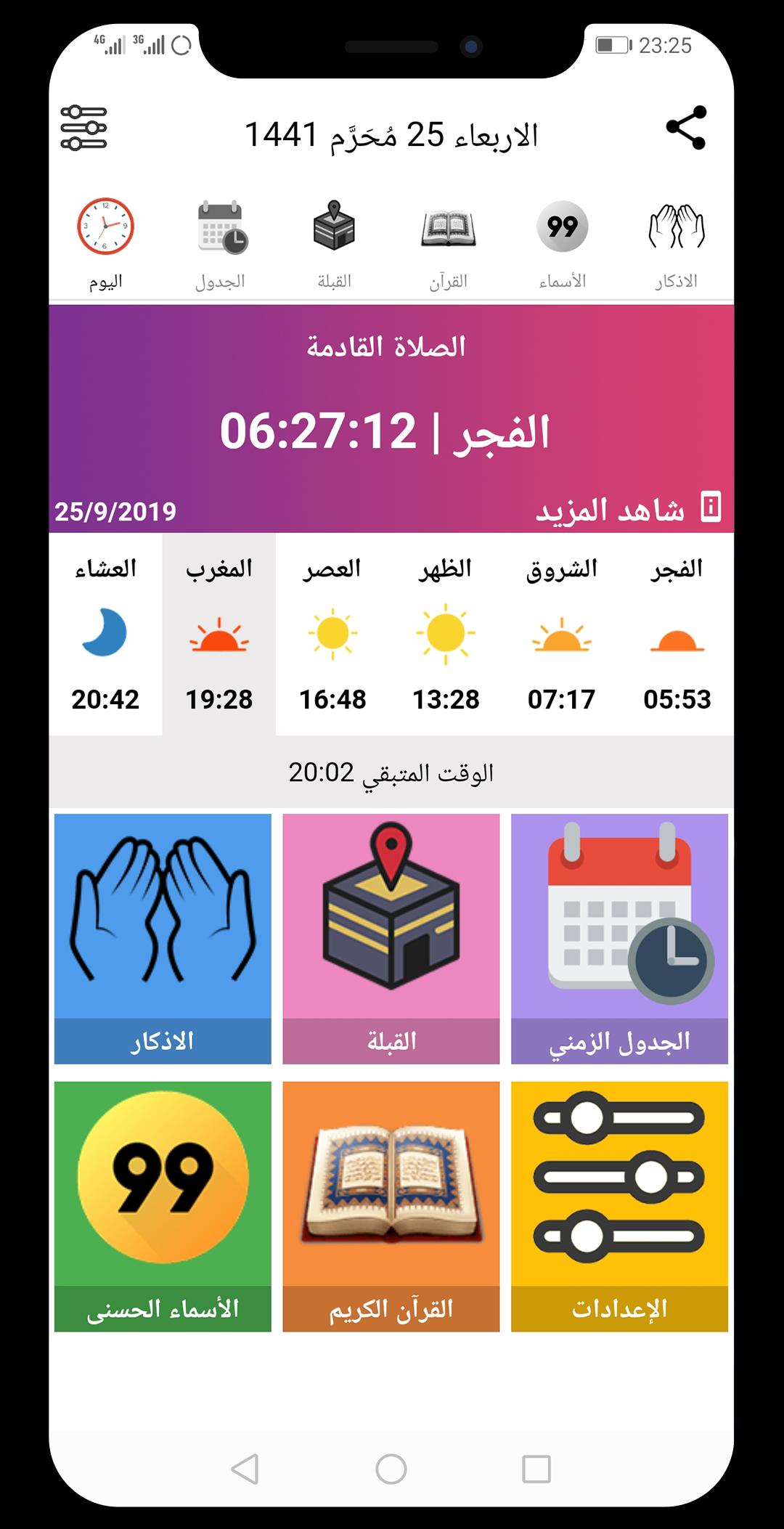Select the المغرب prayer time
The height and width of the screenshot is (1529, 784).
[219, 634]
